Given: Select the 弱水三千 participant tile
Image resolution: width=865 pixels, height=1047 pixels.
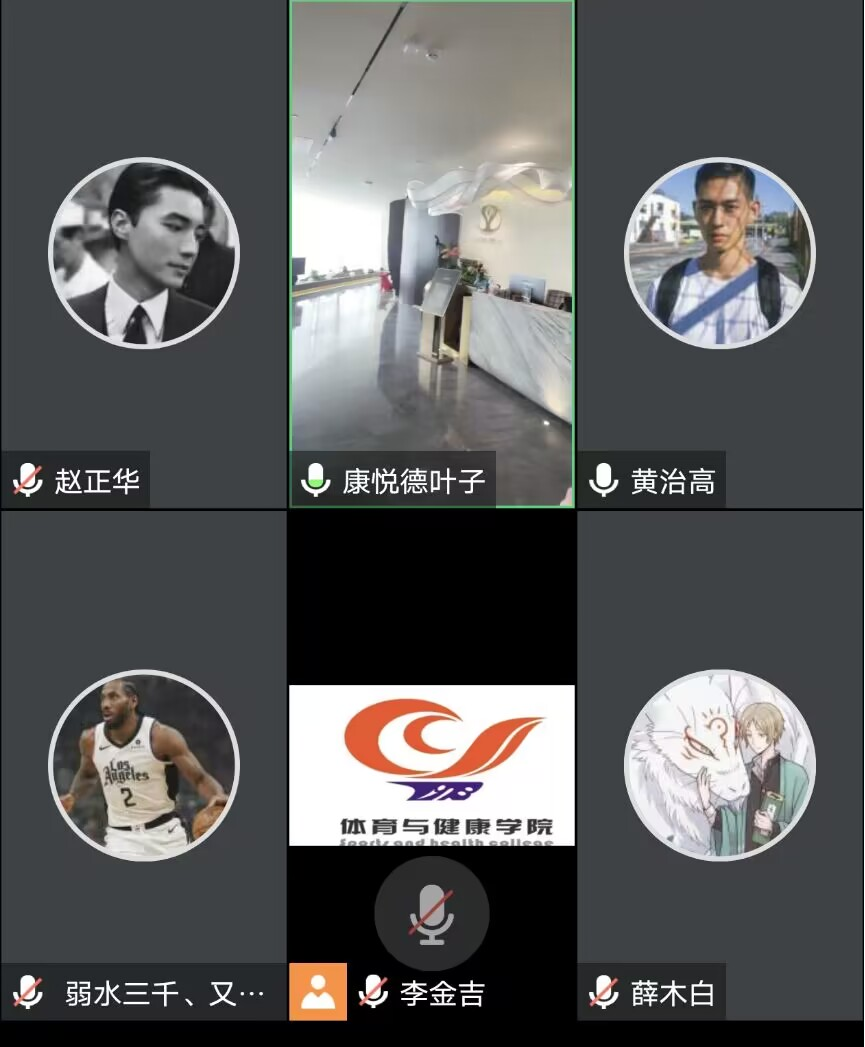Looking at the screenshot, I should click(x=143, y=765).
